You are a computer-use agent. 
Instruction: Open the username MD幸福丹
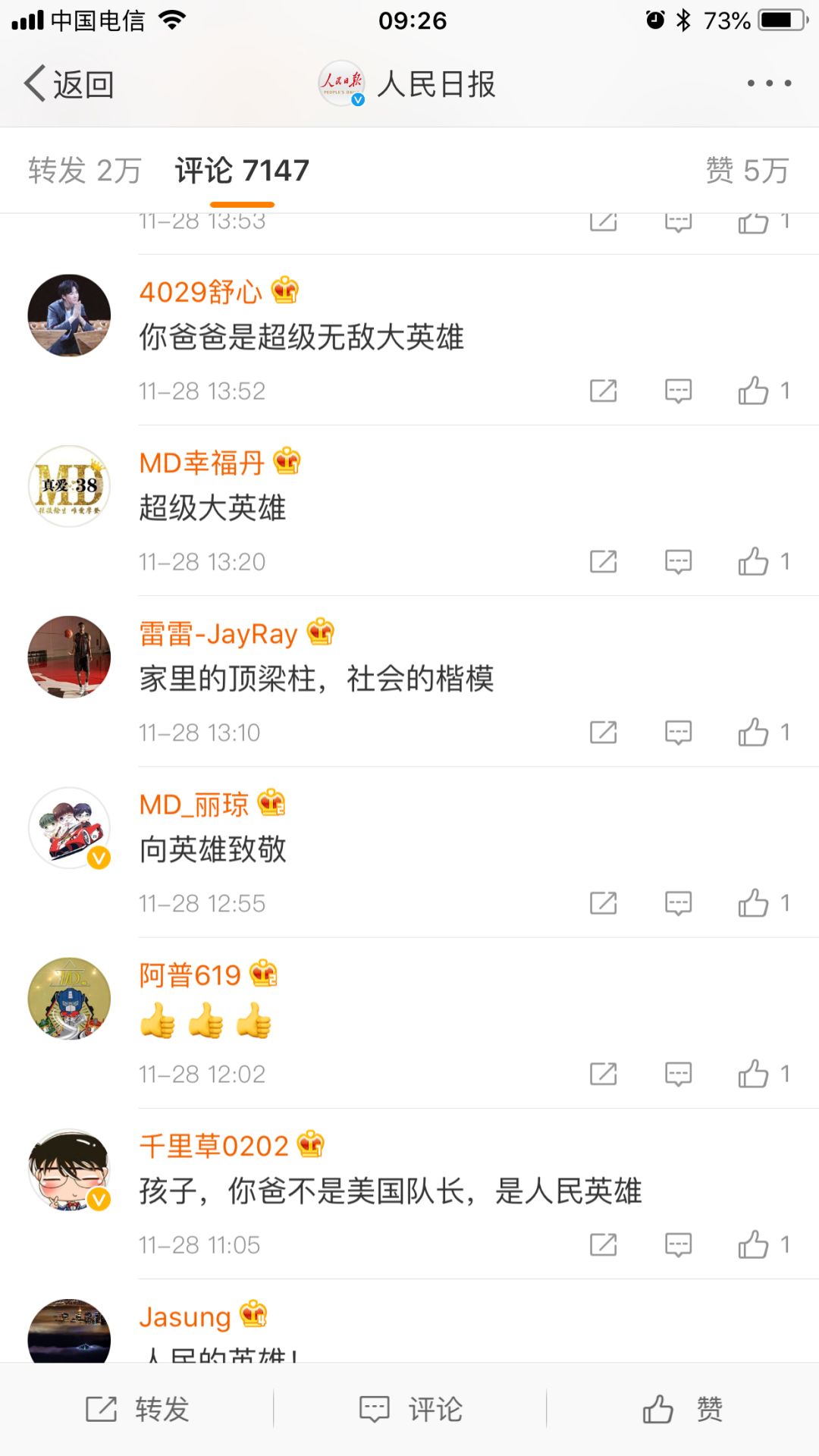(202, 462)
